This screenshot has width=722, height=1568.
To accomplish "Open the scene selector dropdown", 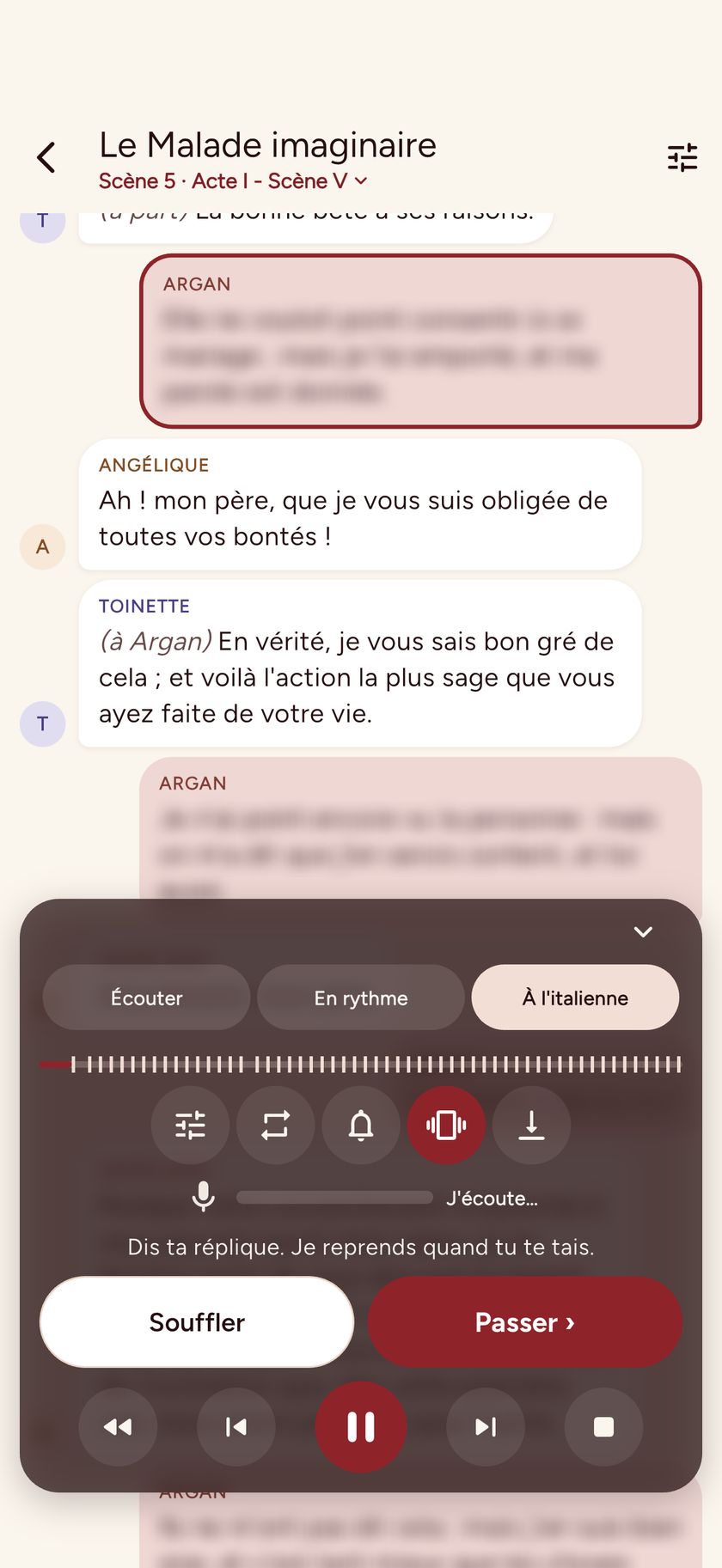I will 233,181.
